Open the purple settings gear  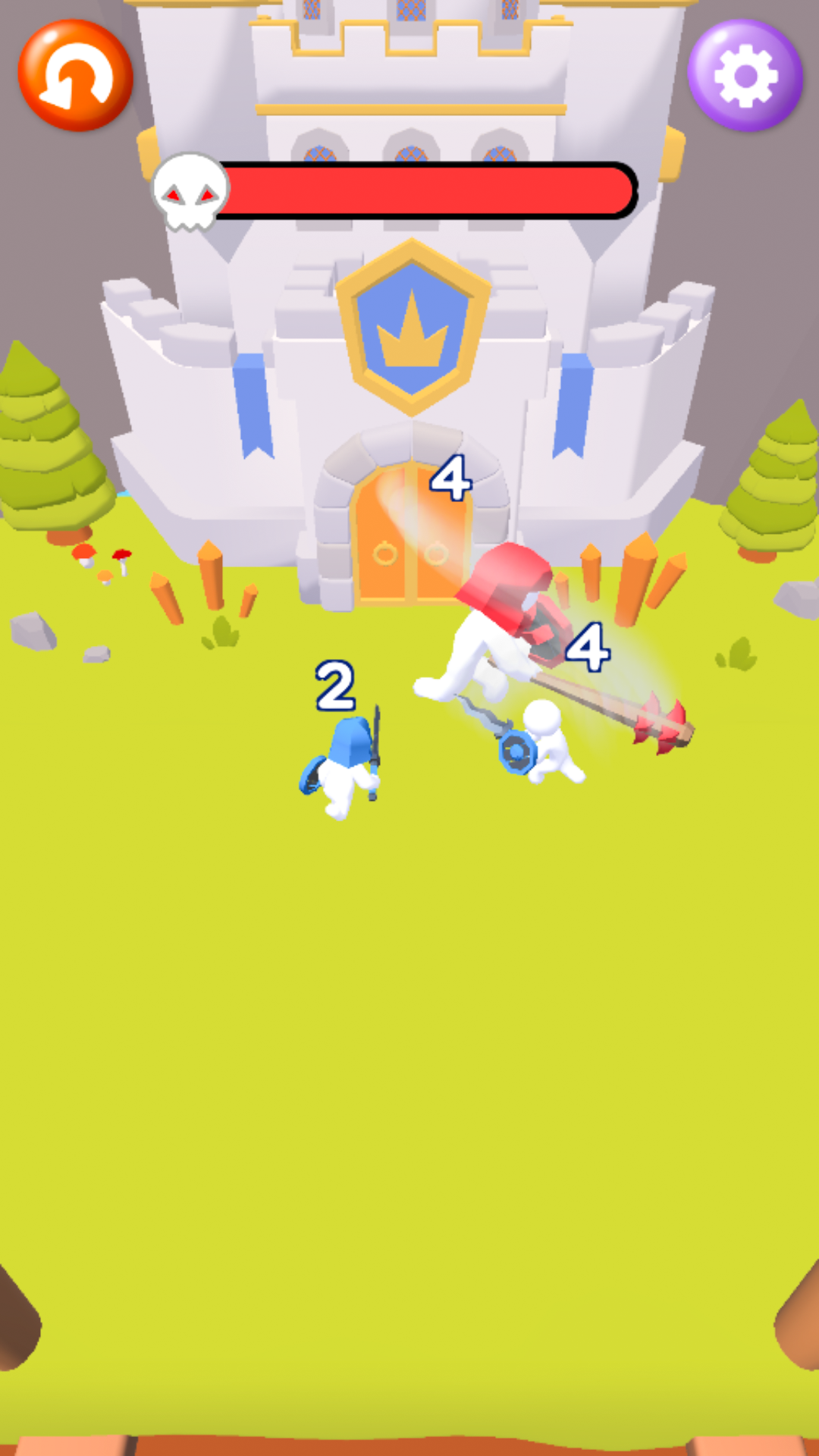(745, 76)
